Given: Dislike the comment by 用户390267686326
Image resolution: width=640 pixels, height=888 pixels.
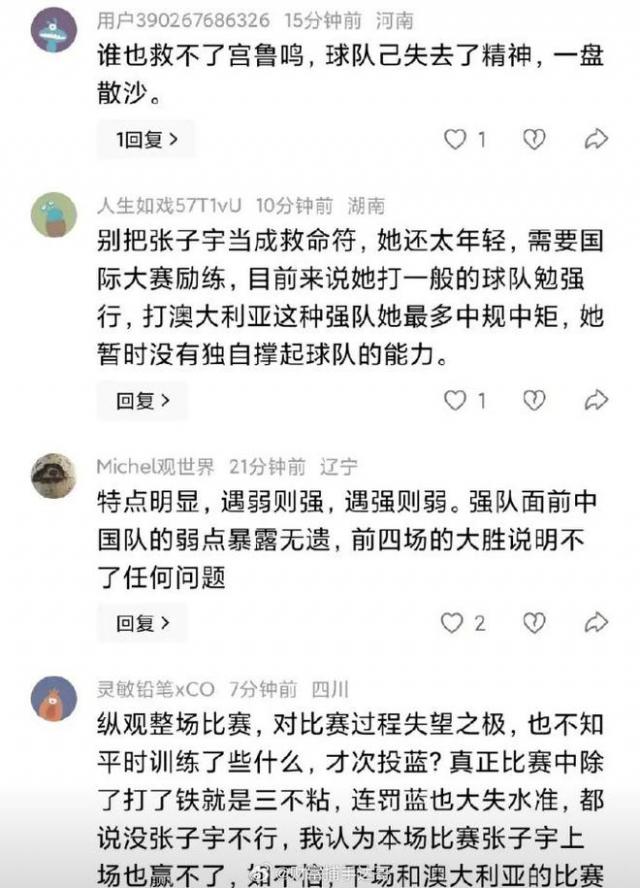Looking at the screenshot, I should 534,140.
